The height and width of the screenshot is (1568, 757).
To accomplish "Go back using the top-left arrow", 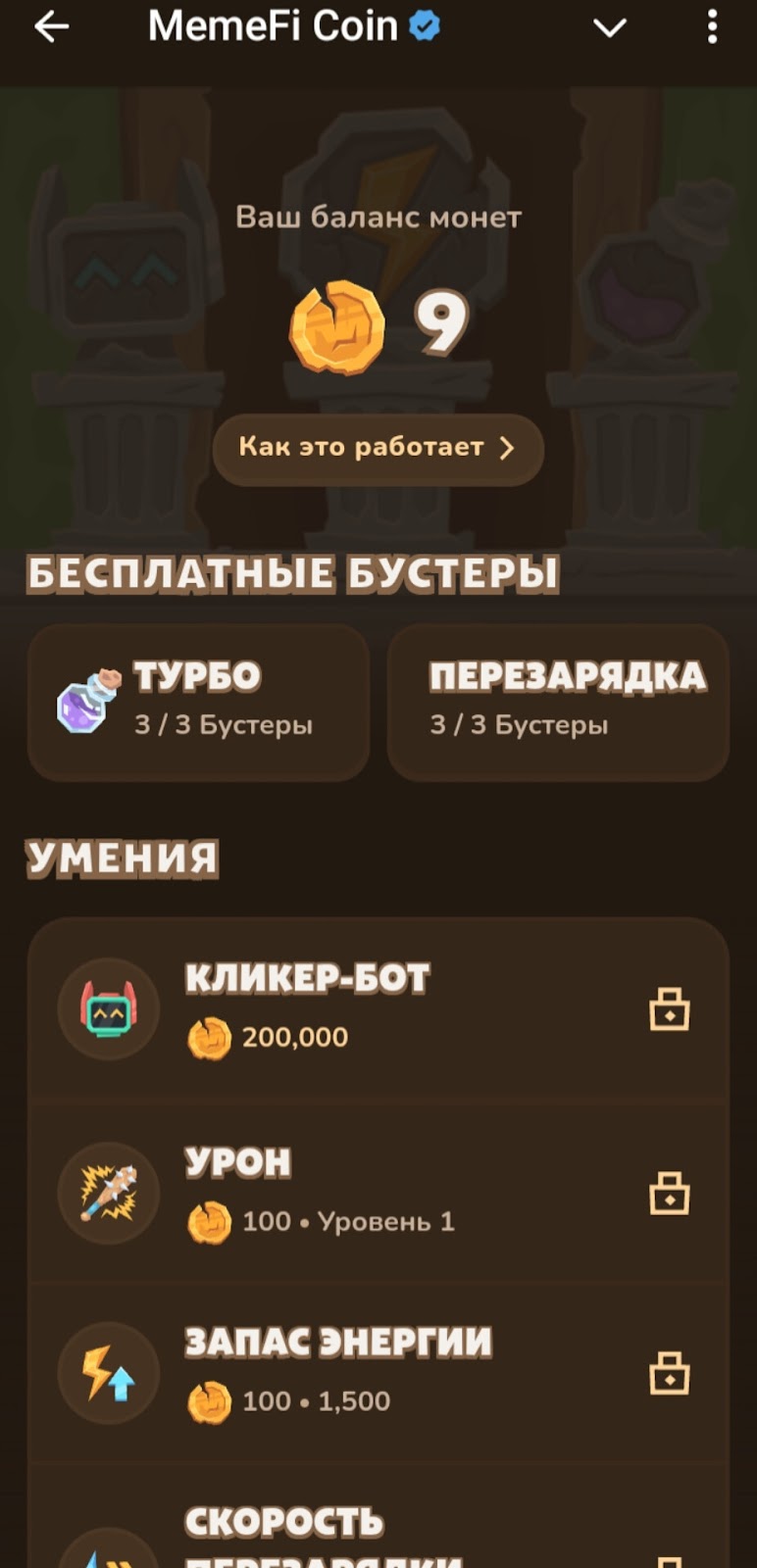I will (51, 27).
